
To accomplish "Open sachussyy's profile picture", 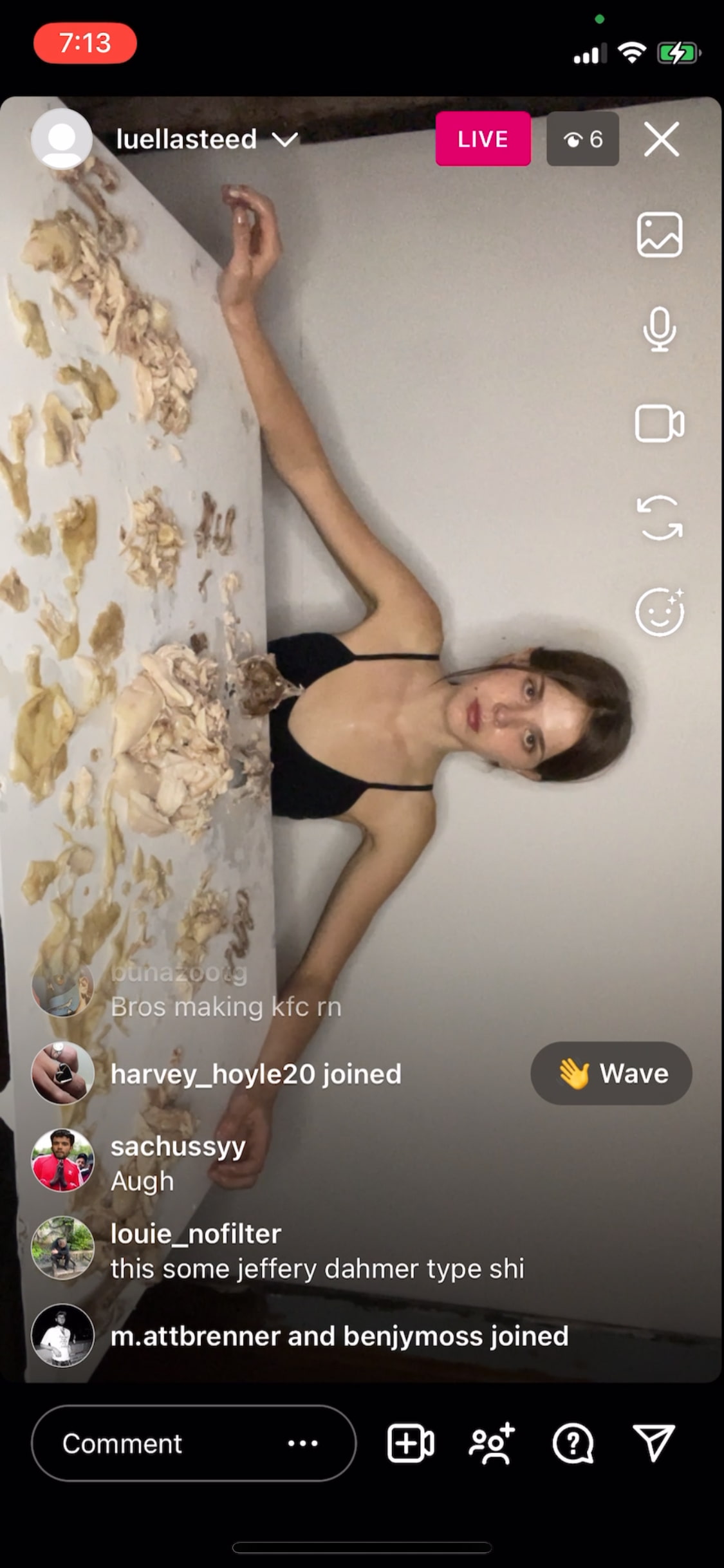I will [x=62, y=1161].
